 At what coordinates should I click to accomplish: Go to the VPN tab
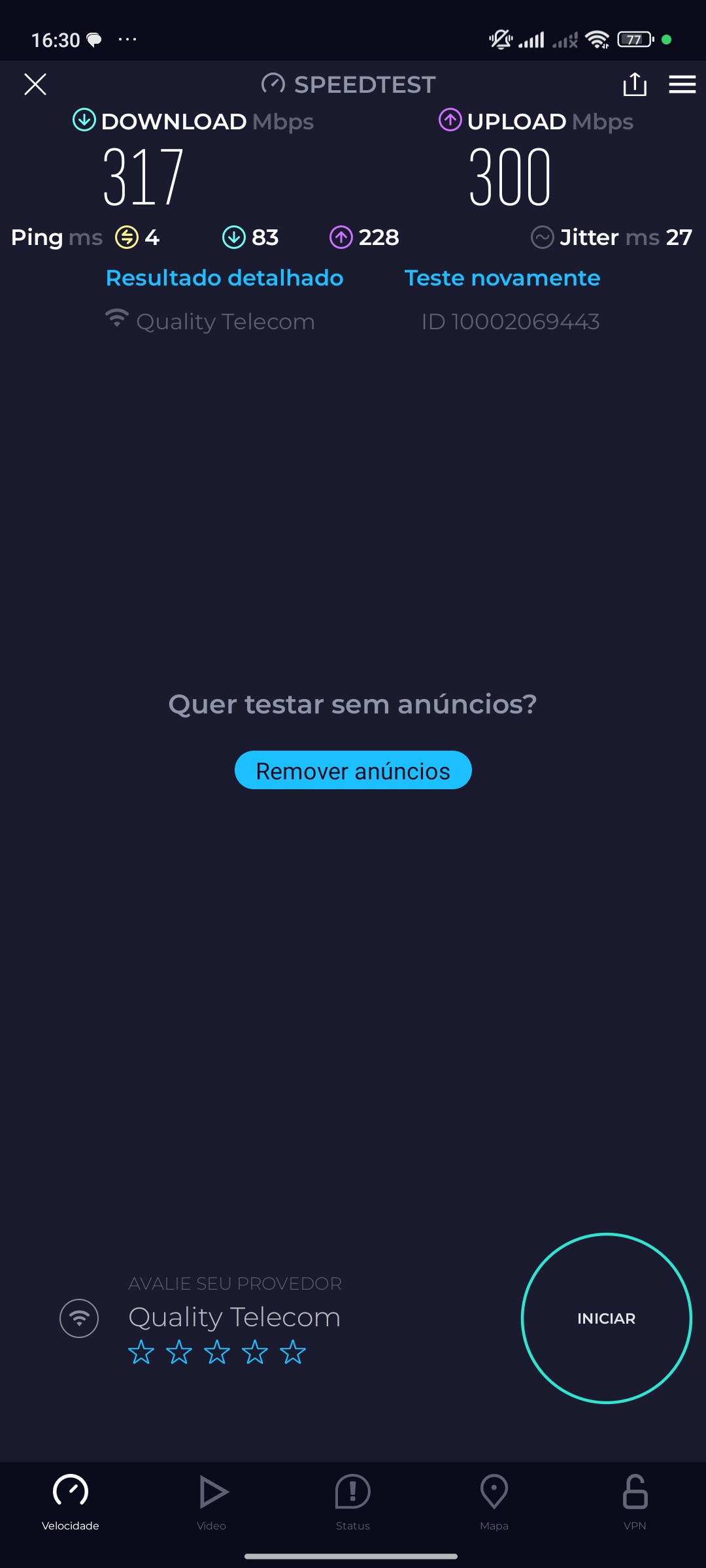(x=635, y=1501)
